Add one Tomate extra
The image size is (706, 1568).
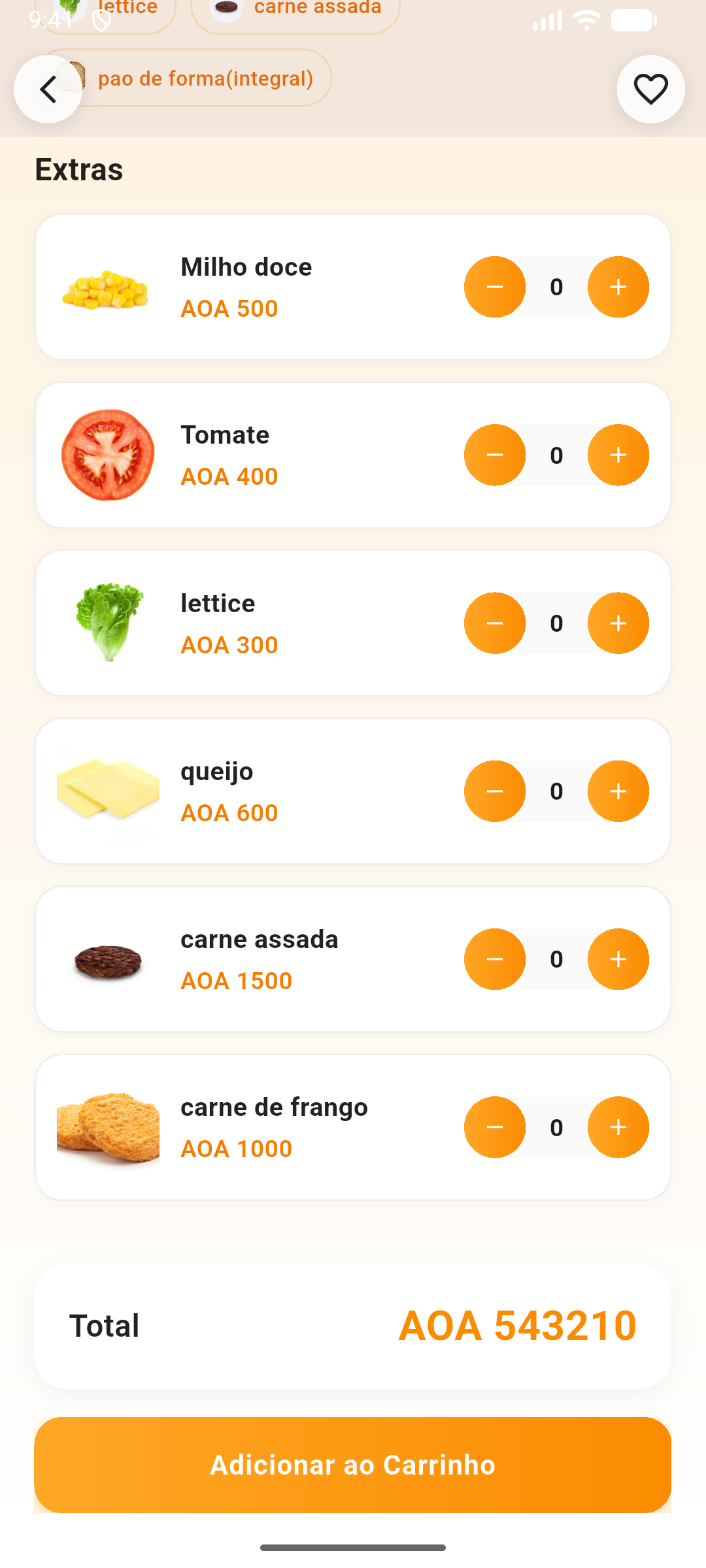tap(618, 455)
